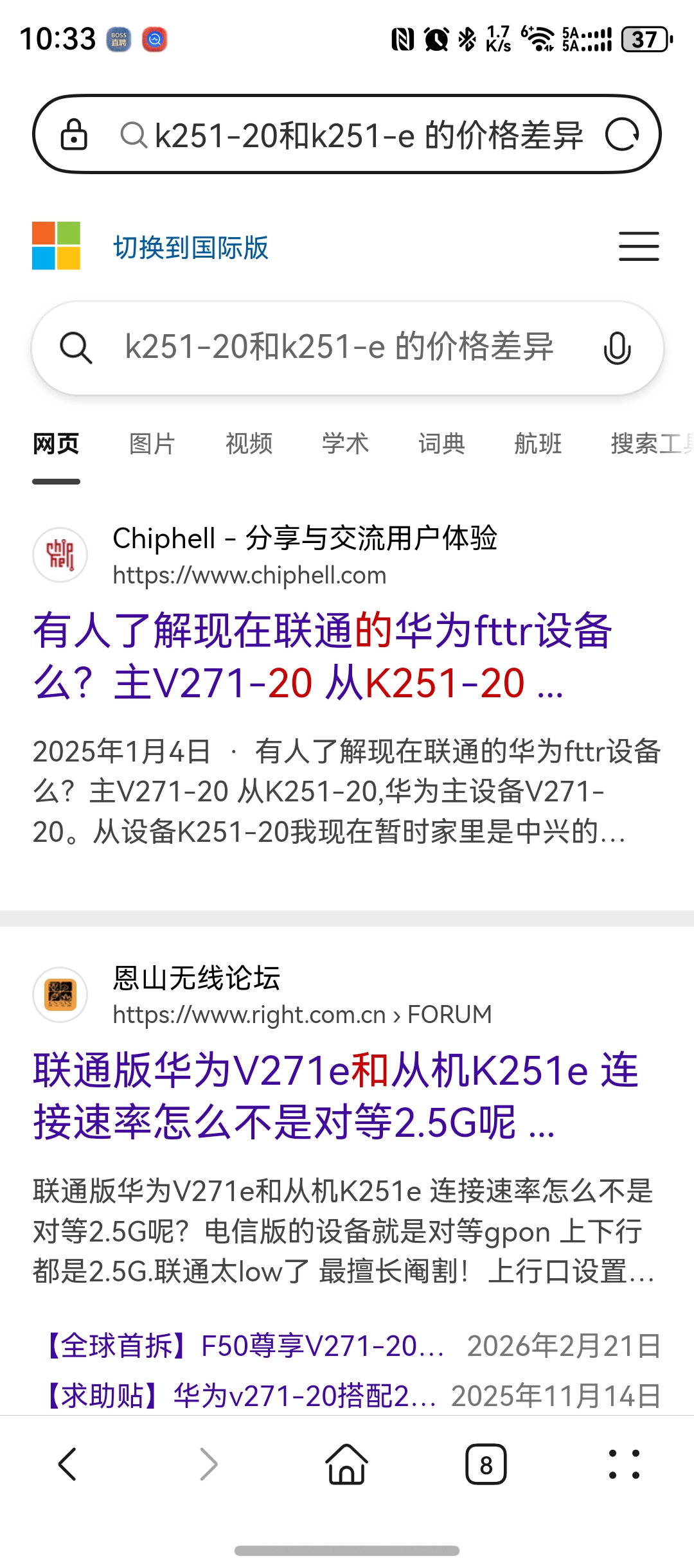Open the browser's more options menu
Viewport: 694px width, 1568px height.
tap(624, 1465)
